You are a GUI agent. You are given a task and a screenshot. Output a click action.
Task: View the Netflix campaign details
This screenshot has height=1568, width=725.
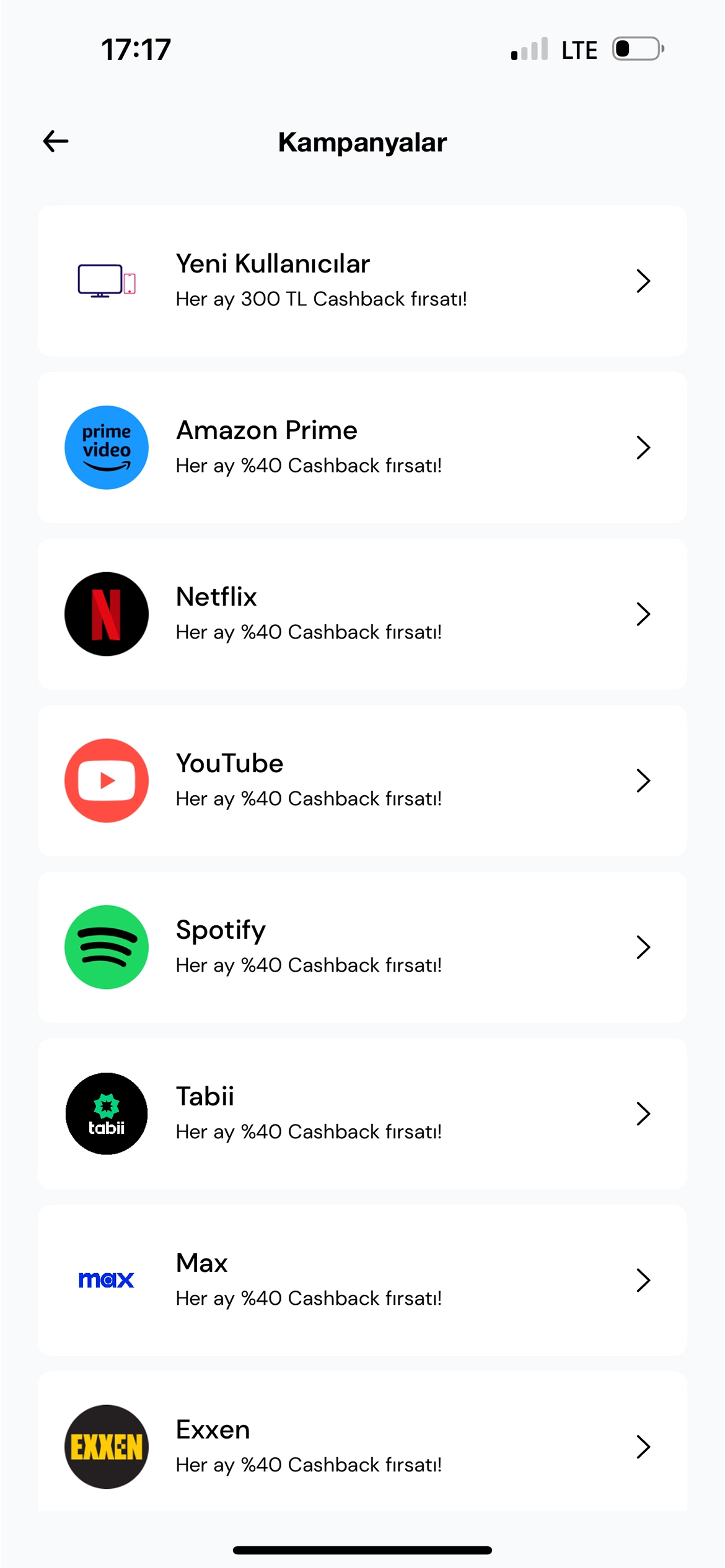tap(362, 614)
